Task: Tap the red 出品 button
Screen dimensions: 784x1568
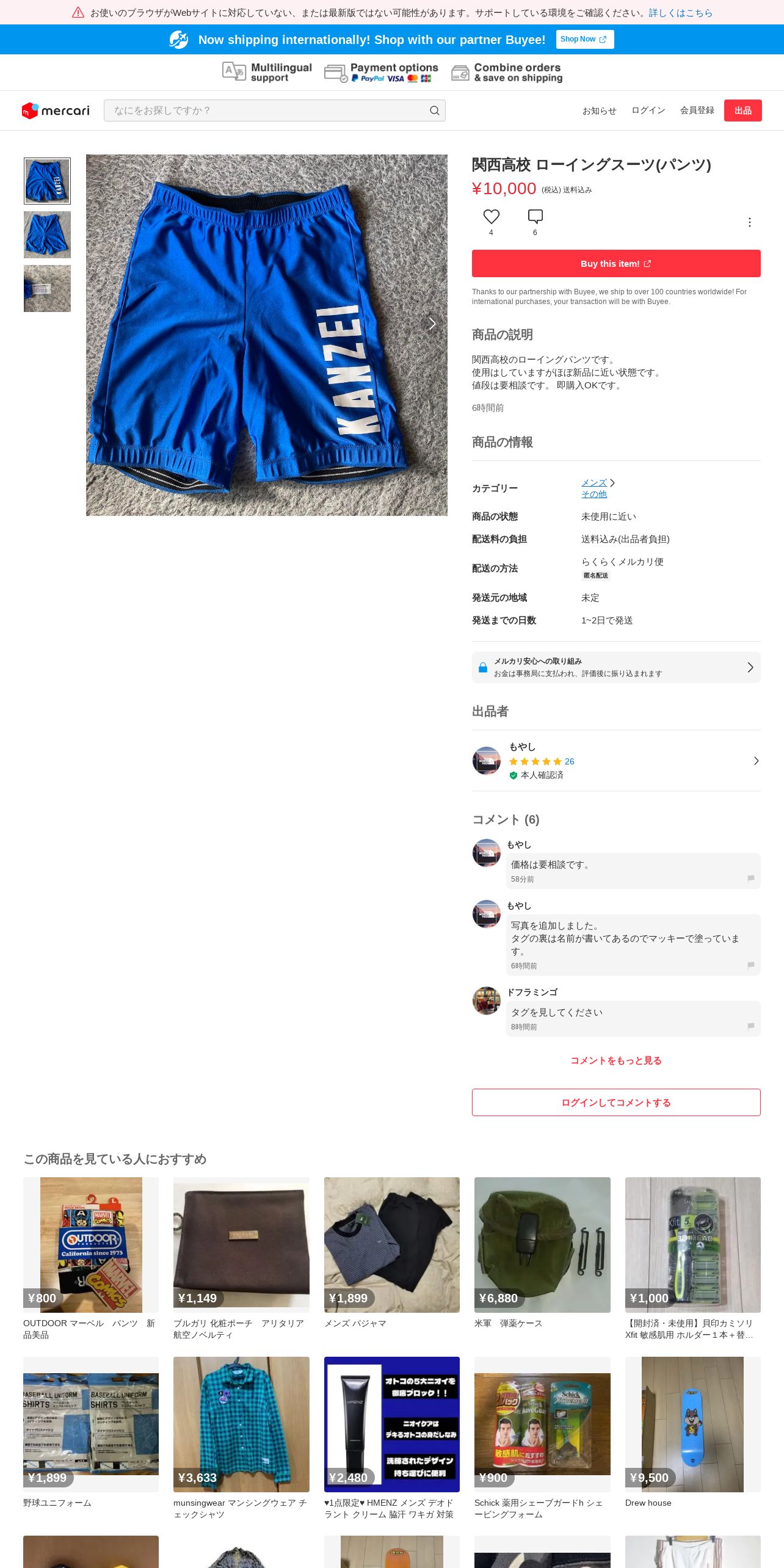Action: click(742, 111)
